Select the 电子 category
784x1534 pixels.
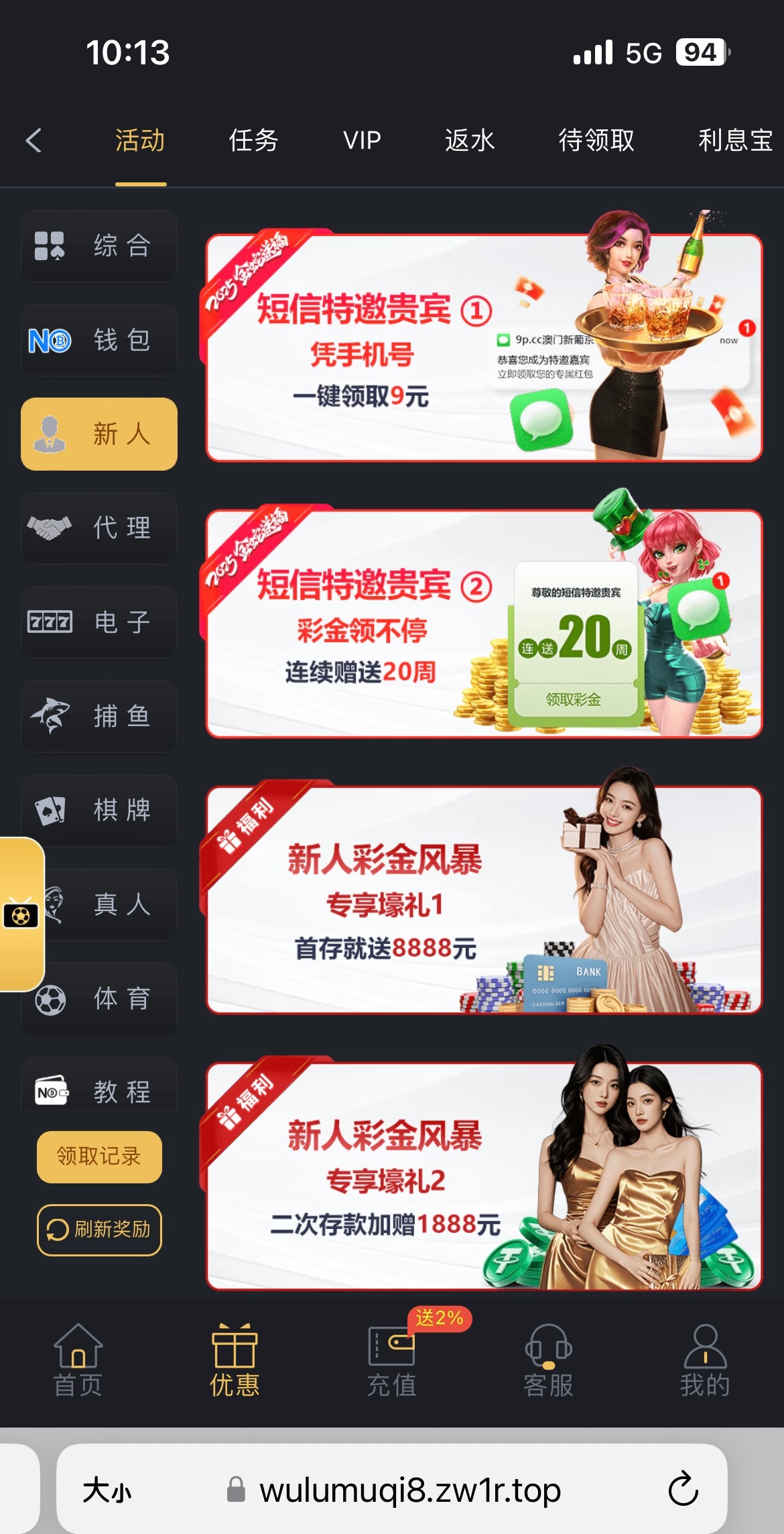[99, 622]
